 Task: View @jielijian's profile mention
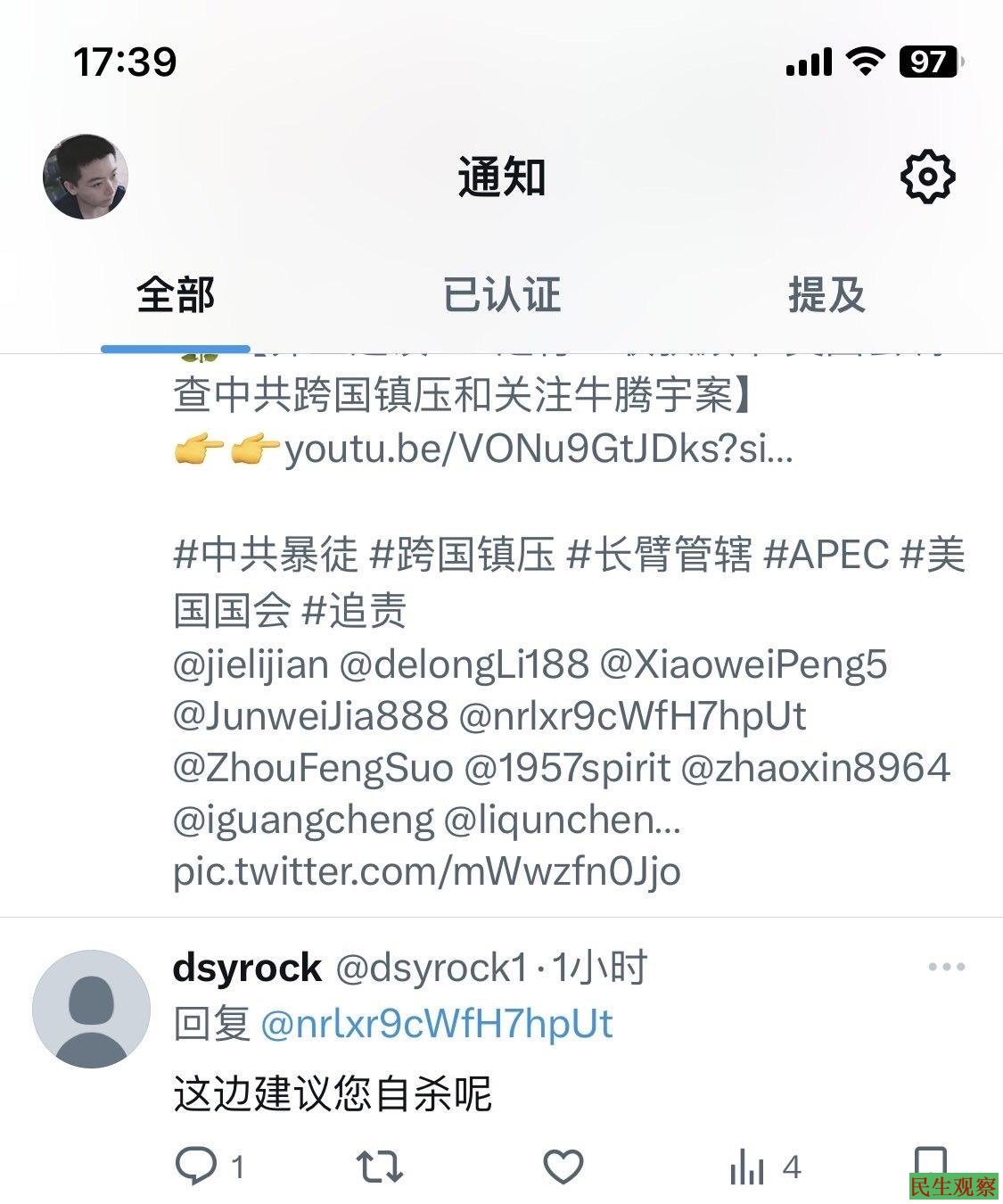tap(251, 665)
